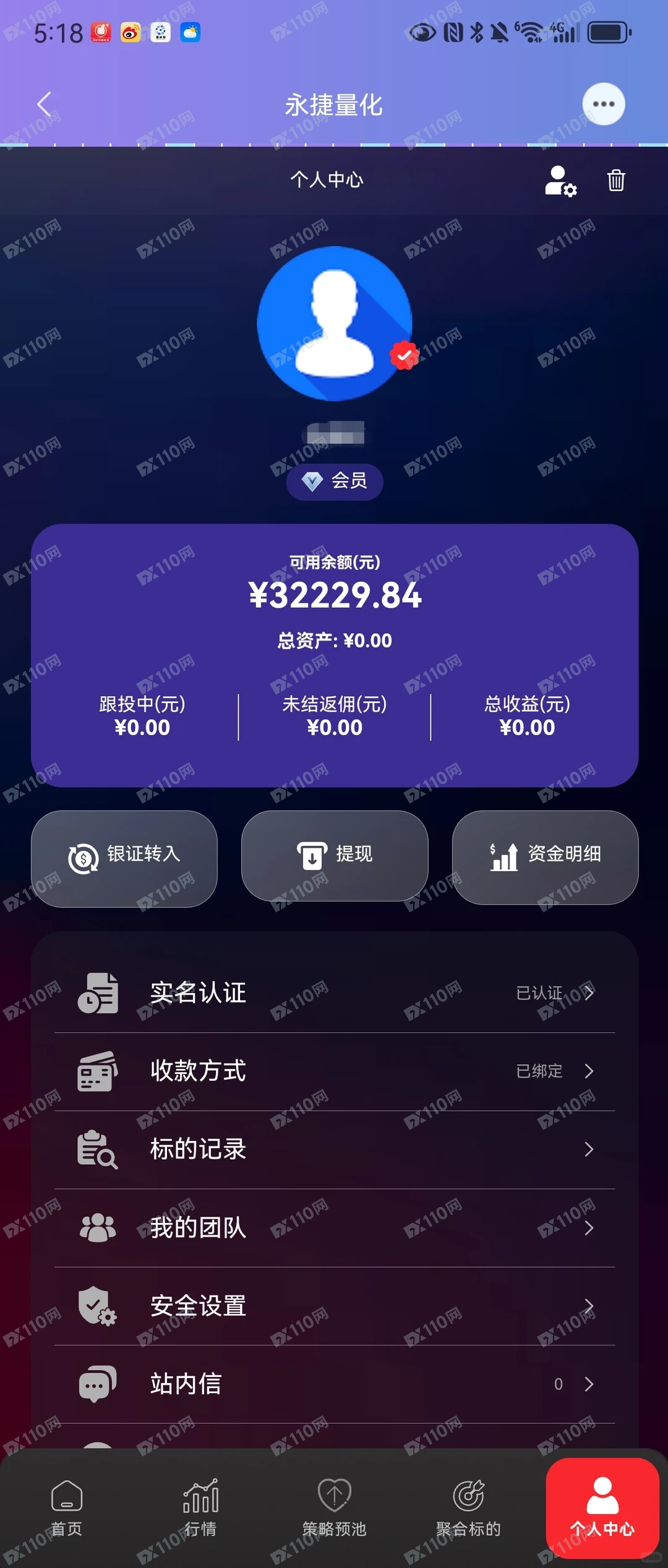668x1568 pixels.
Task: Open the three-dot overflow menu
Action: click(x=603, y=104)
